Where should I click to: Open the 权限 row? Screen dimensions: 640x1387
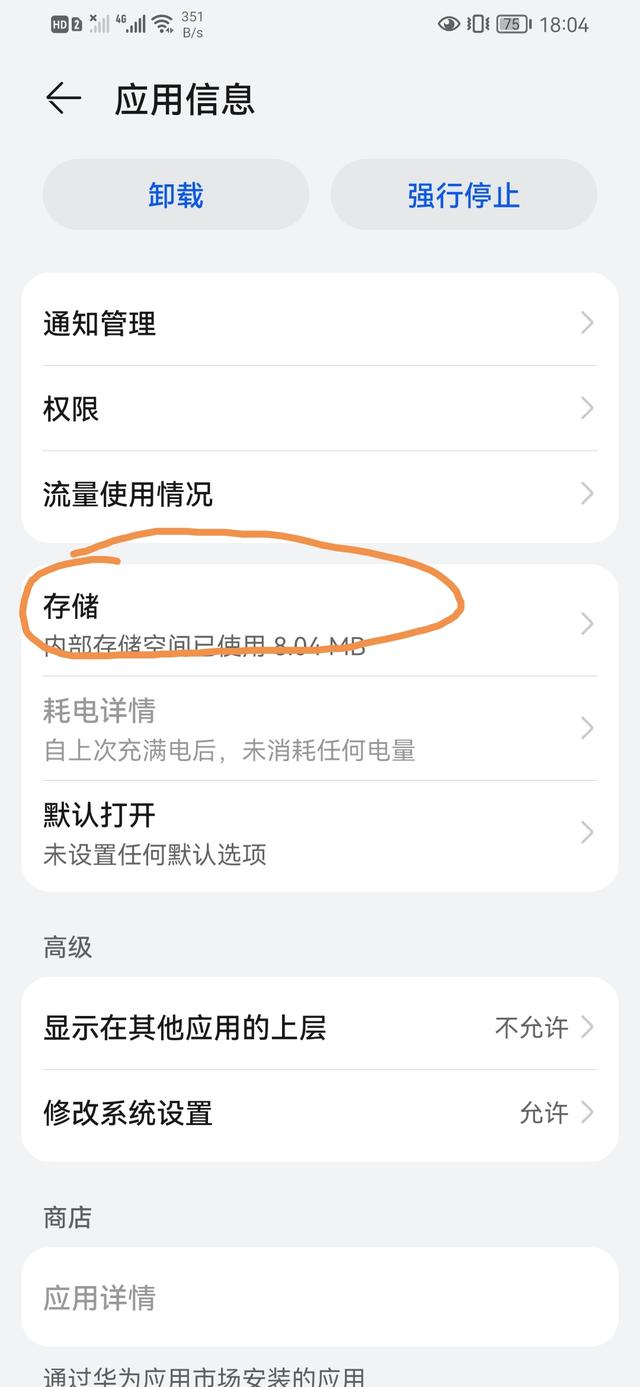(319, 408)
